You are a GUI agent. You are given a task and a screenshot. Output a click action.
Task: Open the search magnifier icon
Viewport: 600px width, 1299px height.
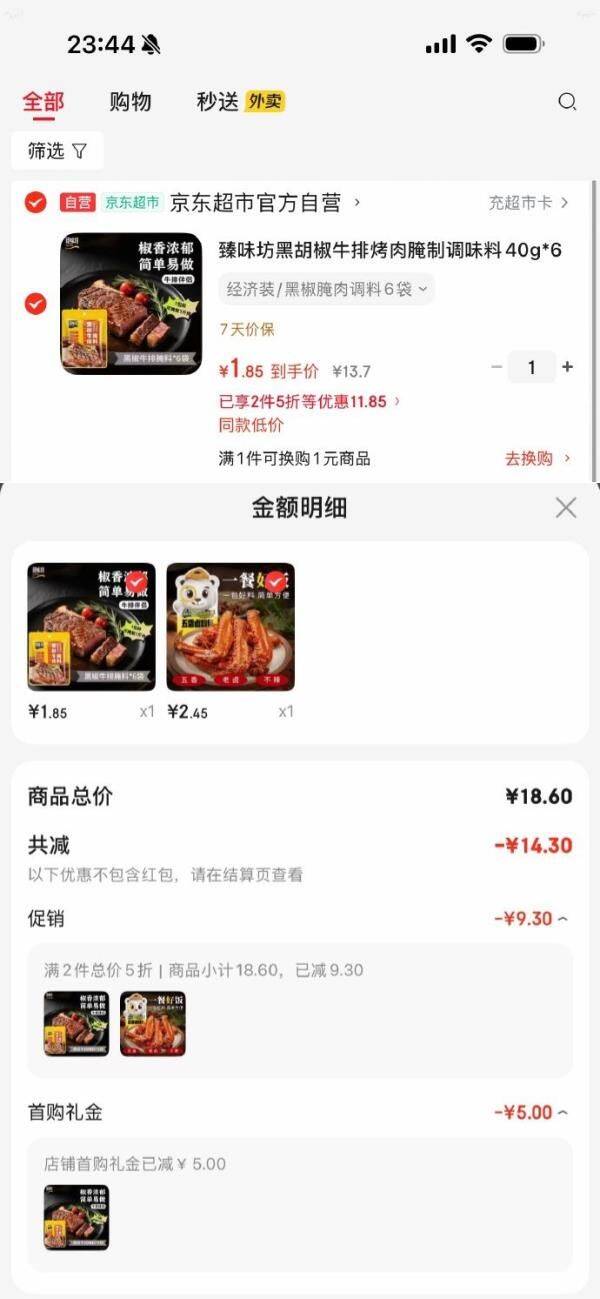tap(567, 102)
